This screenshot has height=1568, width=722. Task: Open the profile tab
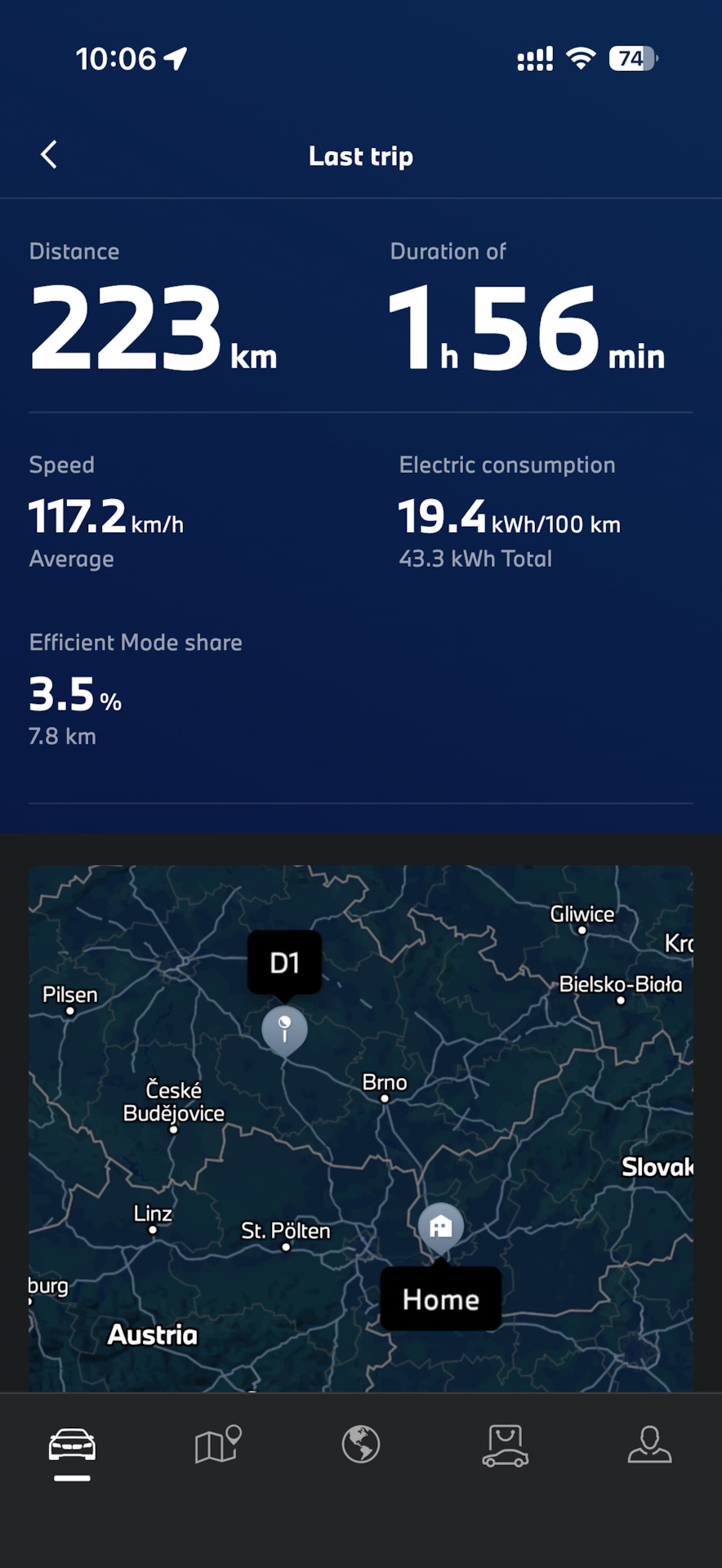649,1445
